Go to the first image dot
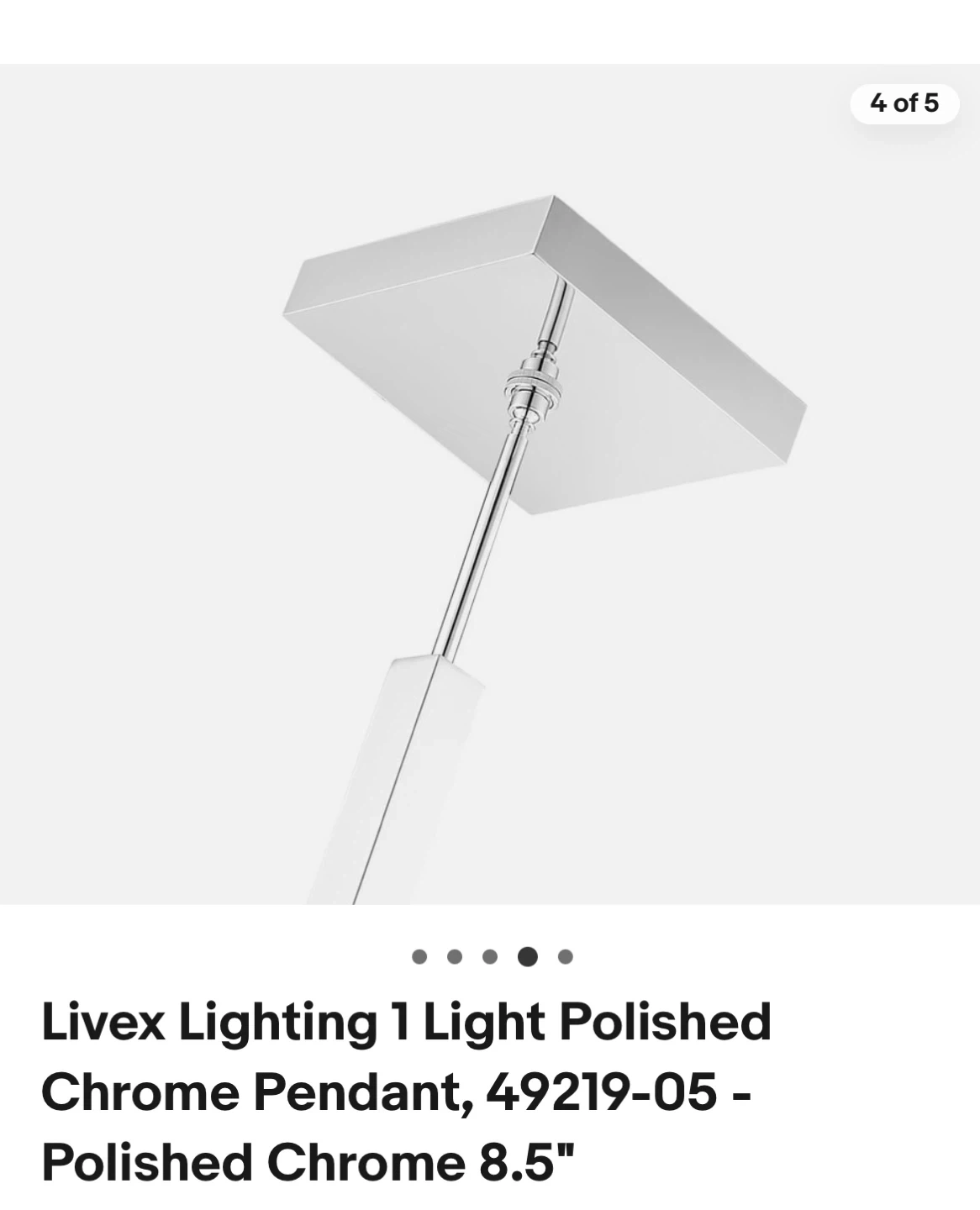 click(419, 956)
